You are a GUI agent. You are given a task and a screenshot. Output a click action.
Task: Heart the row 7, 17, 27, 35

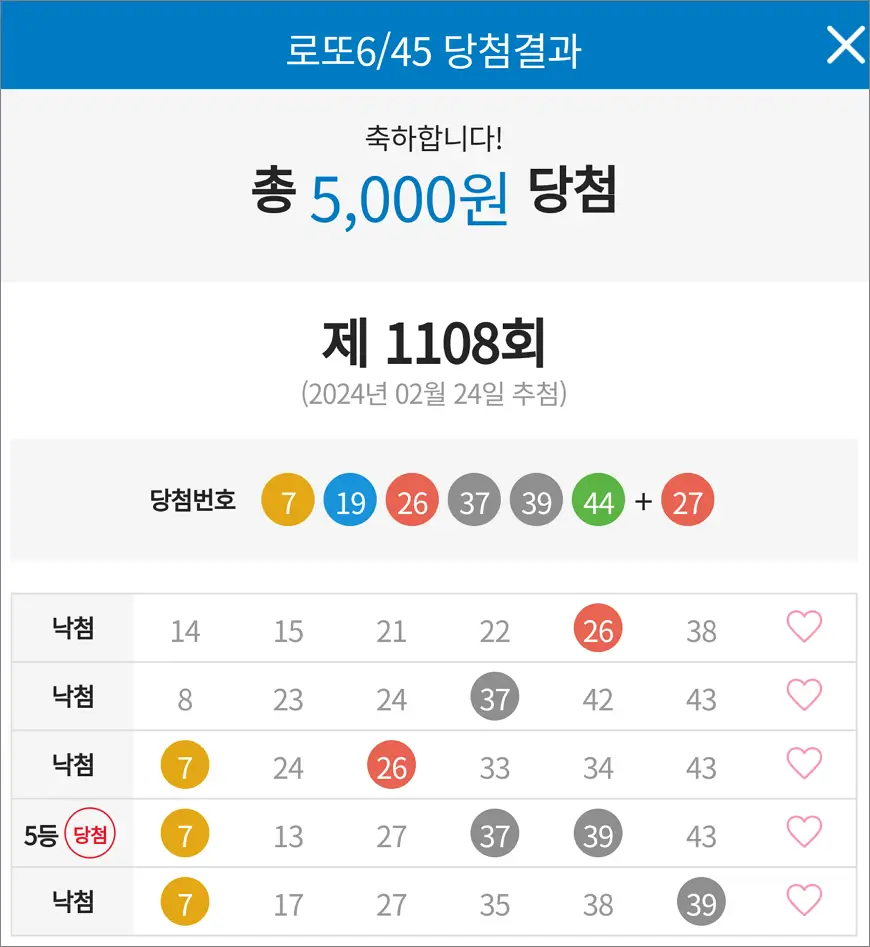click(x=804, y=901)
